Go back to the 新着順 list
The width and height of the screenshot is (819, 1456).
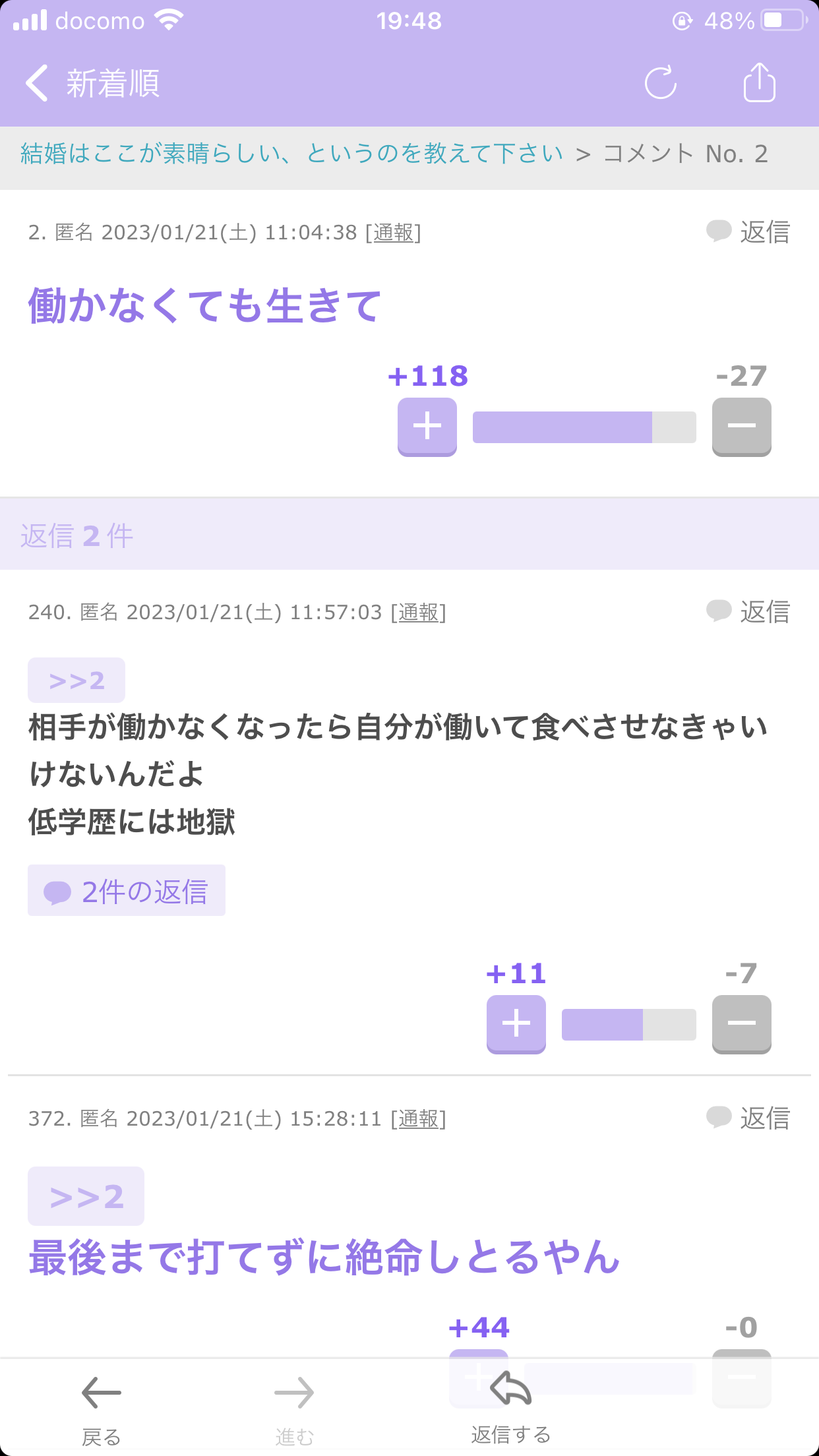[92, 84]
